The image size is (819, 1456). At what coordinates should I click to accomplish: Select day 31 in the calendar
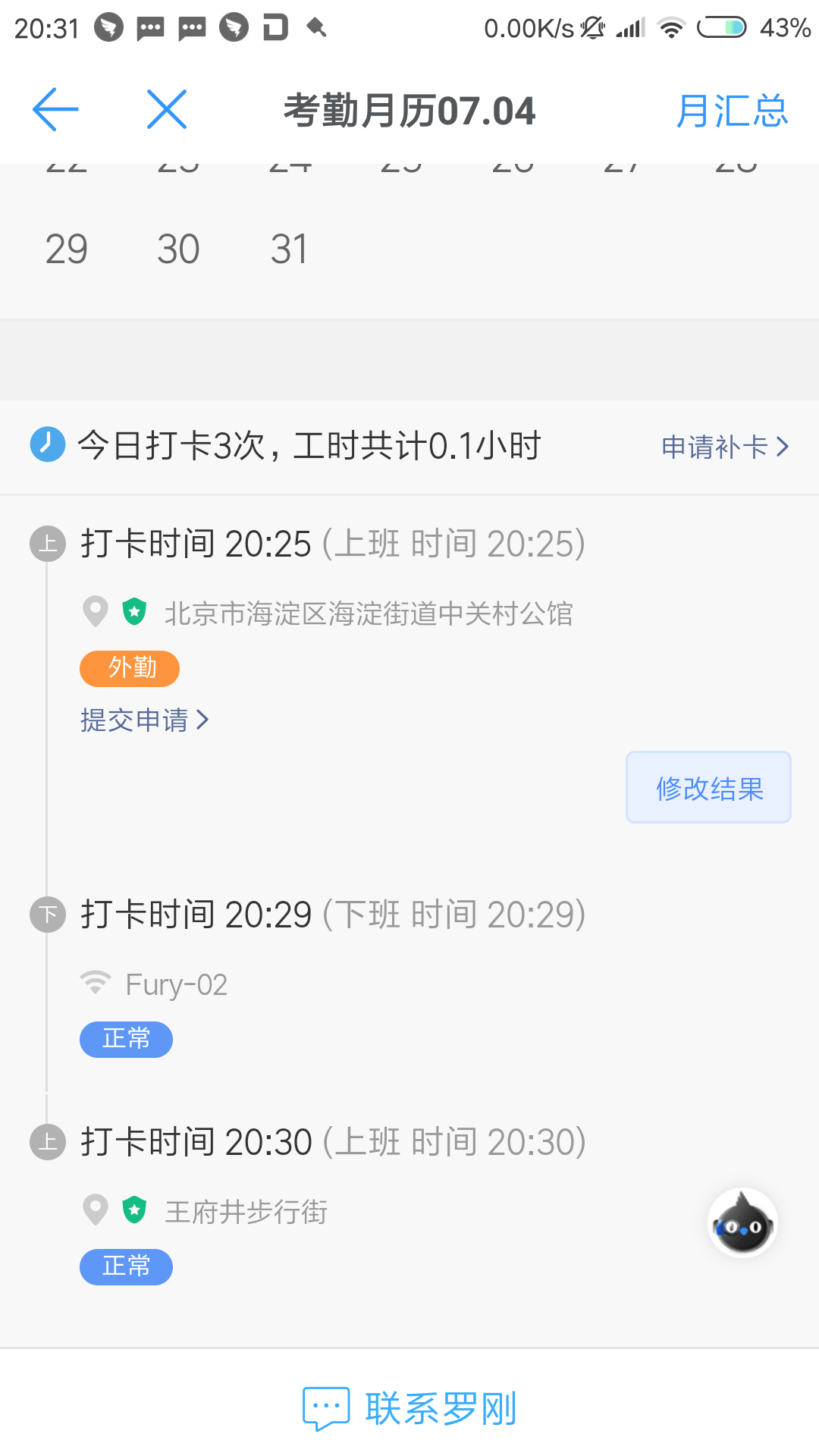(x=289, y=249)
